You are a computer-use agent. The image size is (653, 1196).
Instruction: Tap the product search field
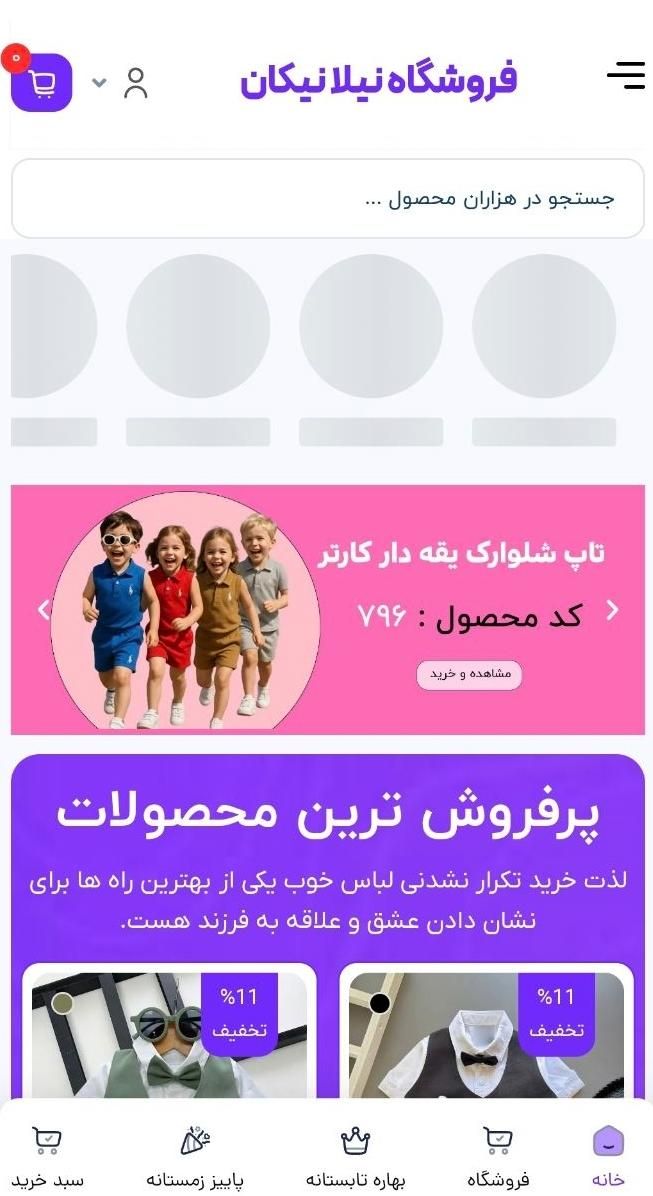pyautogui.click(x=327, y=198)
